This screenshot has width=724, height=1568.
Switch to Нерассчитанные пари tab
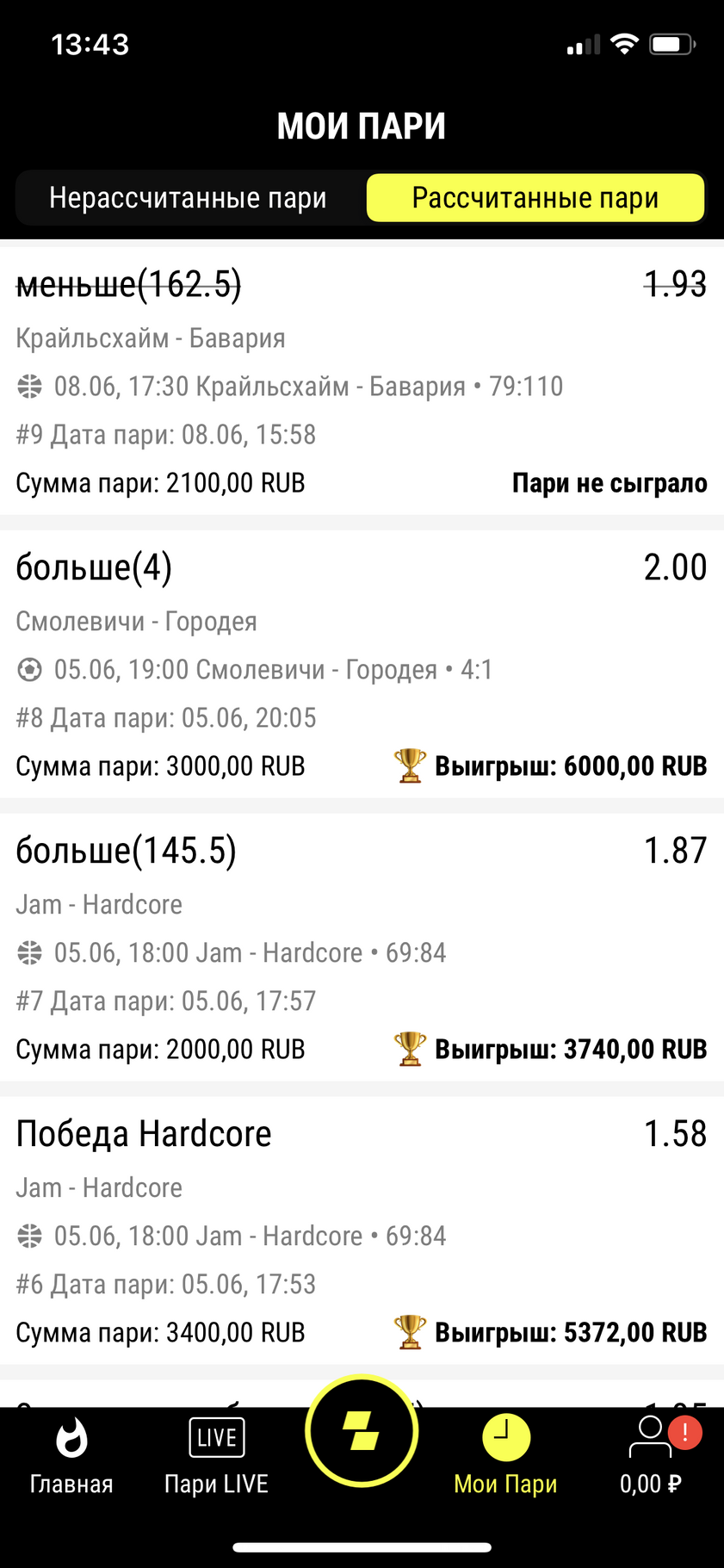coord(188,198)
